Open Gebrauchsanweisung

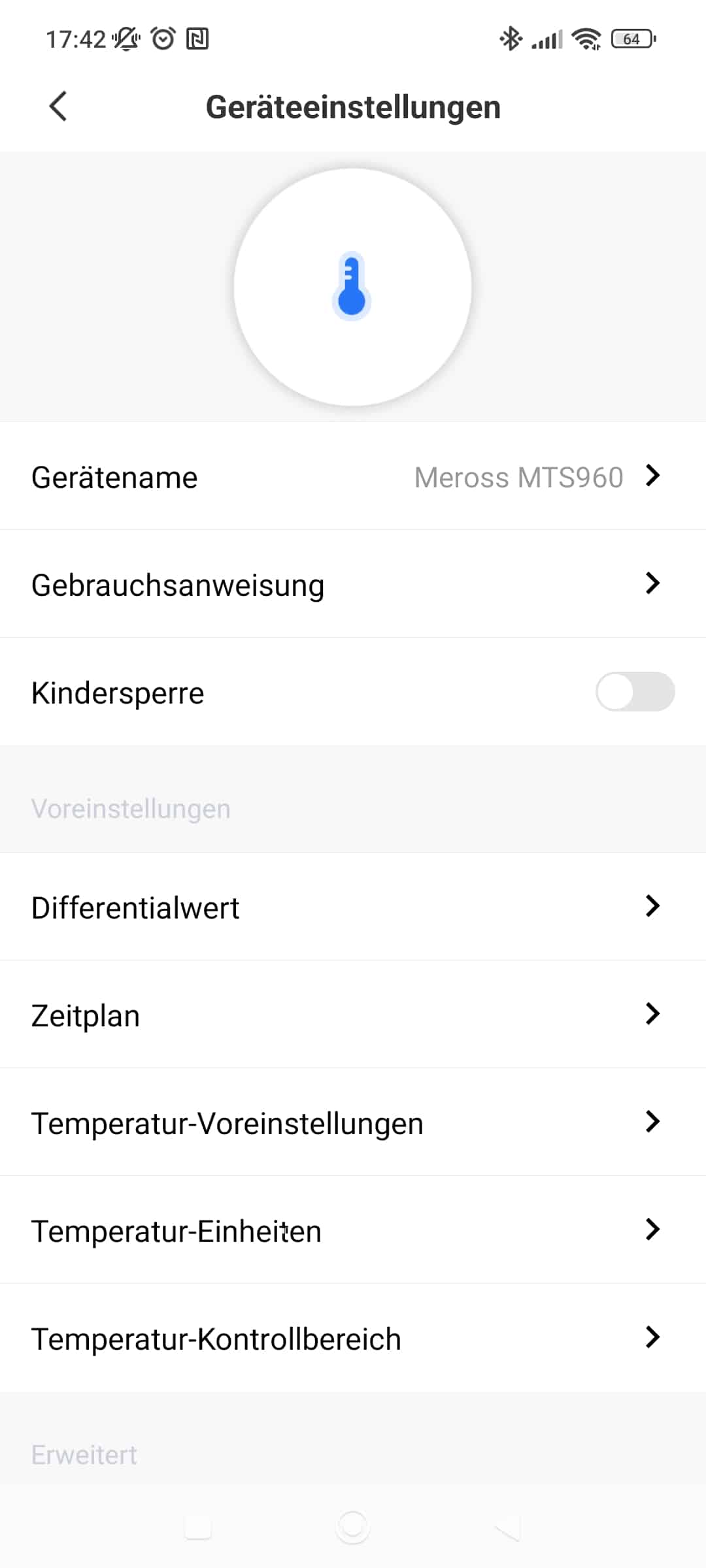point(353,584)
